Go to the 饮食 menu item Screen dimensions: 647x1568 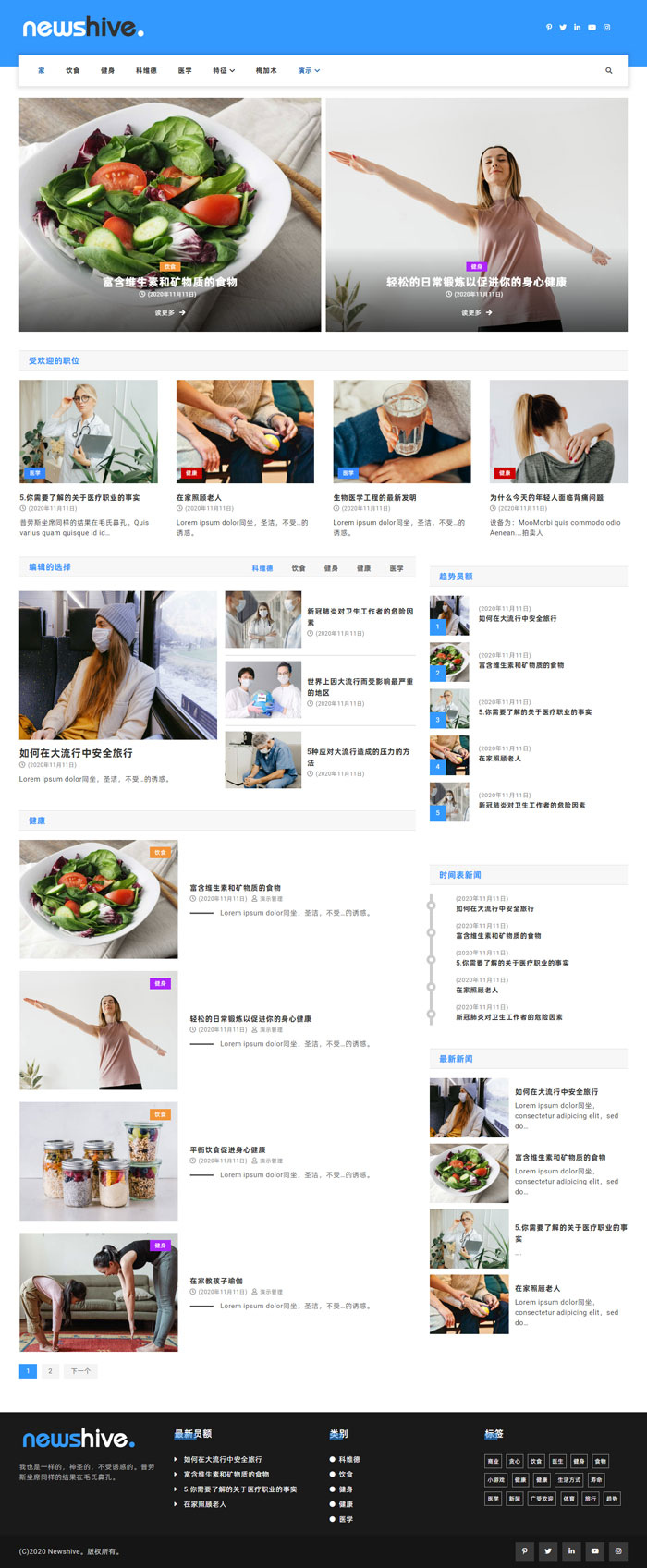pyautogui.click(x=73, y=70)
